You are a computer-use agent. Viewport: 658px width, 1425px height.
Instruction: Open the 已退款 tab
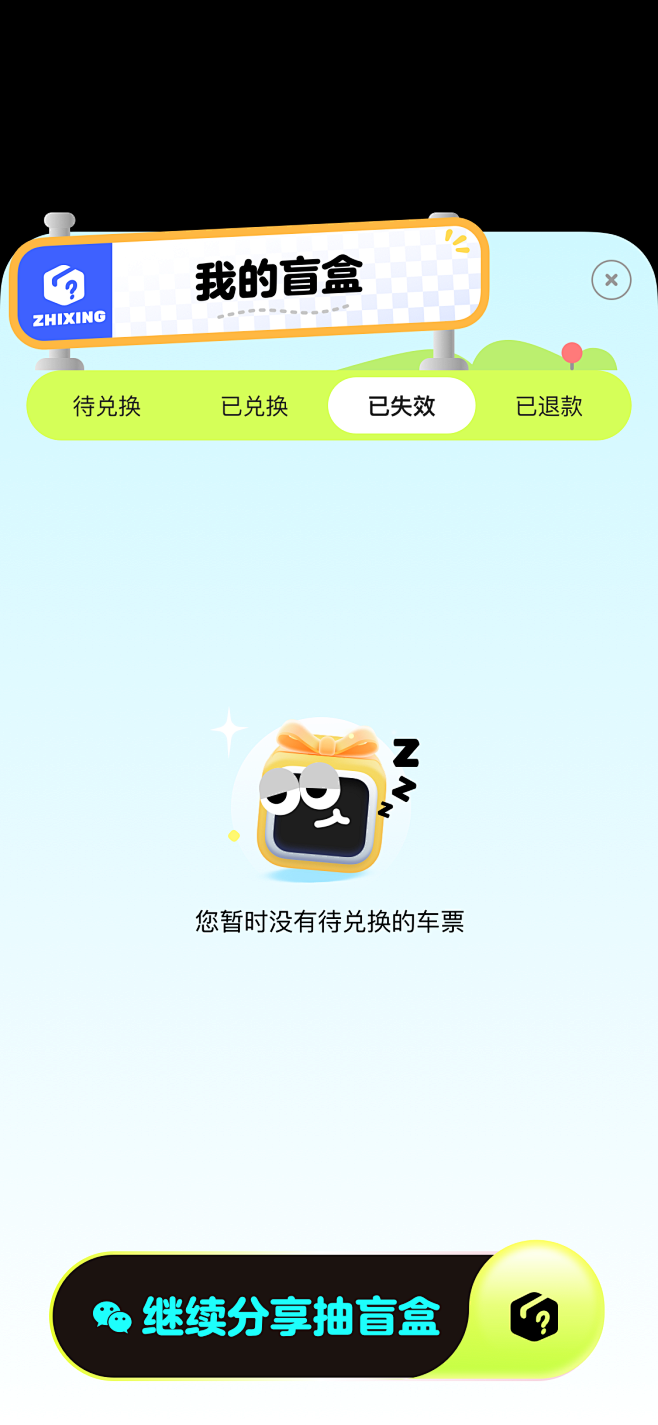tap(549, 406)
